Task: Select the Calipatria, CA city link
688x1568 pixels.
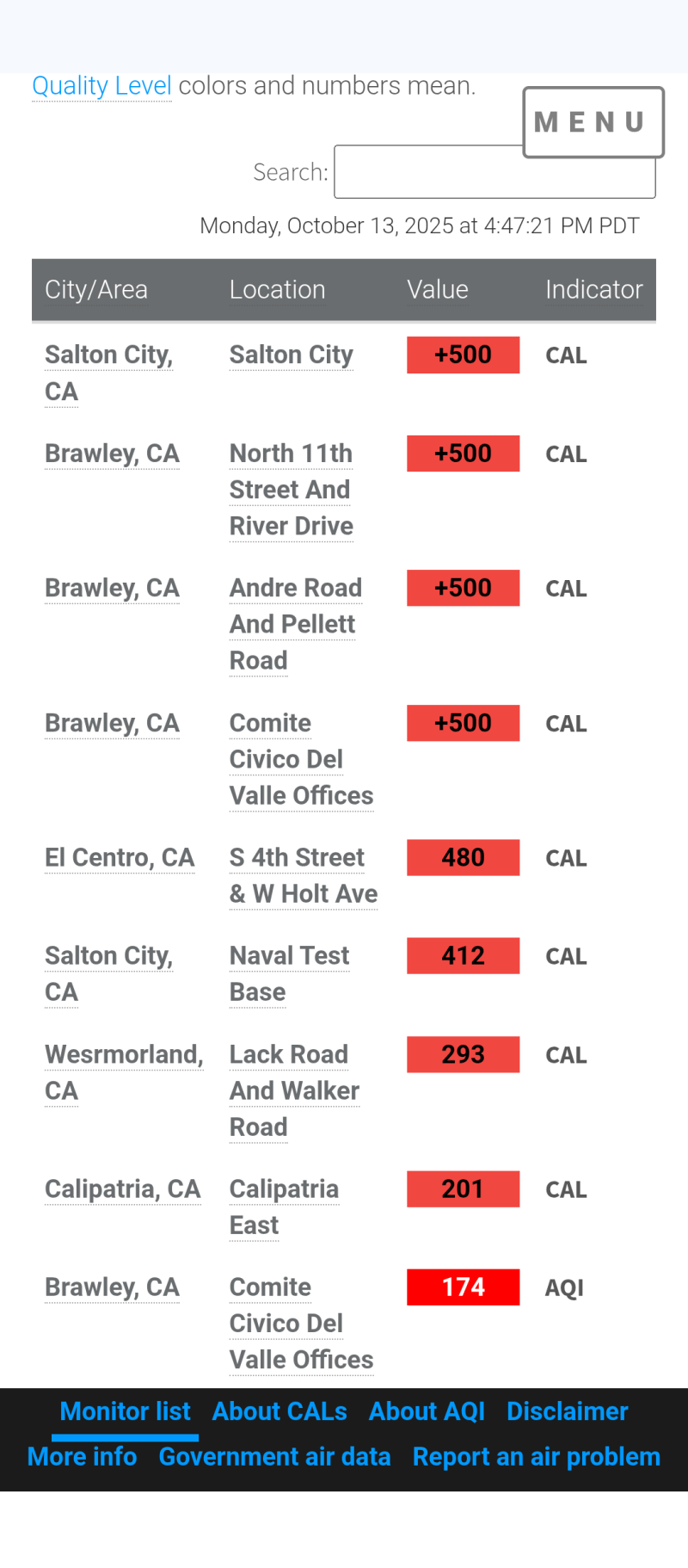Action: 122,1188
